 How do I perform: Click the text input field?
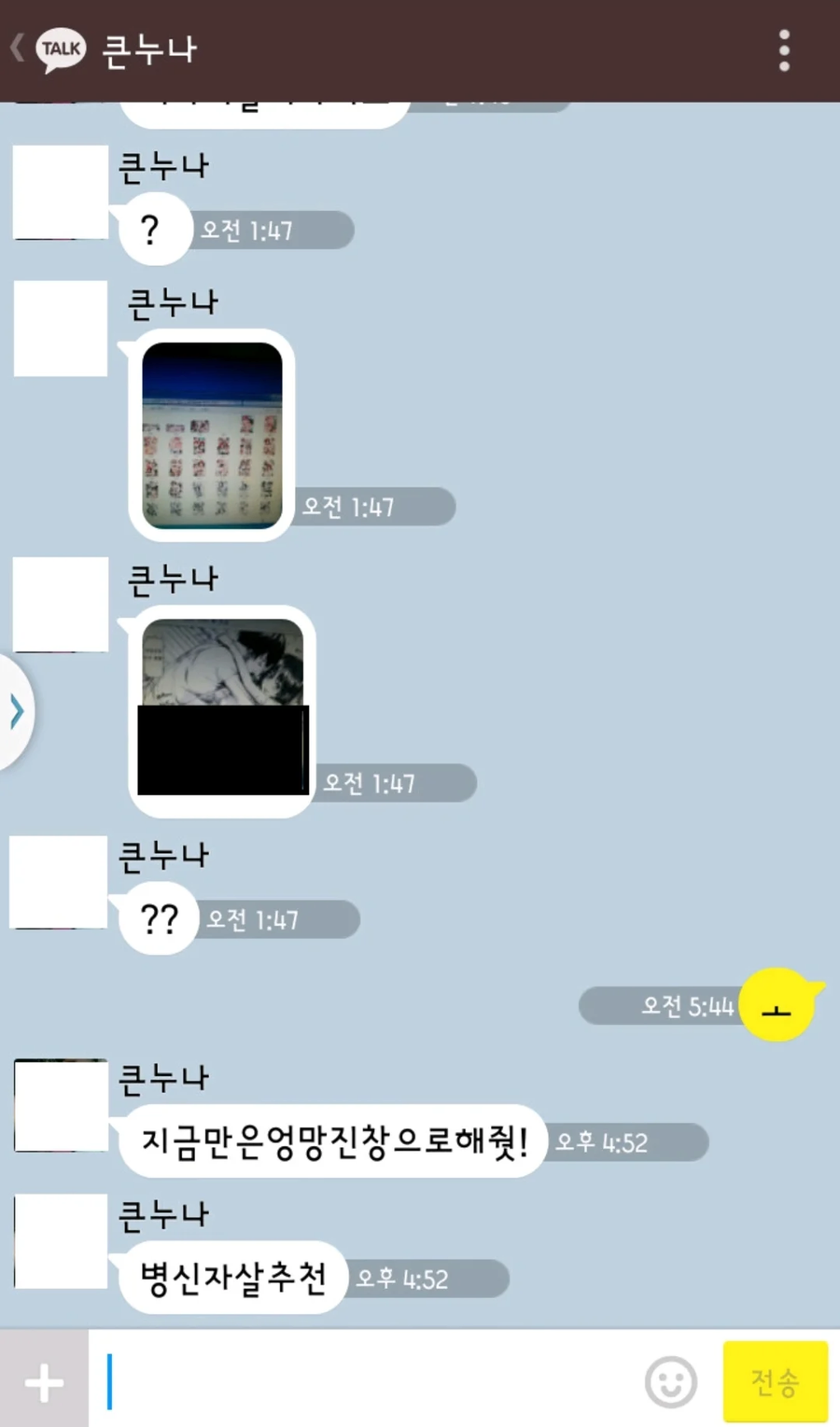coord(373,1382)
